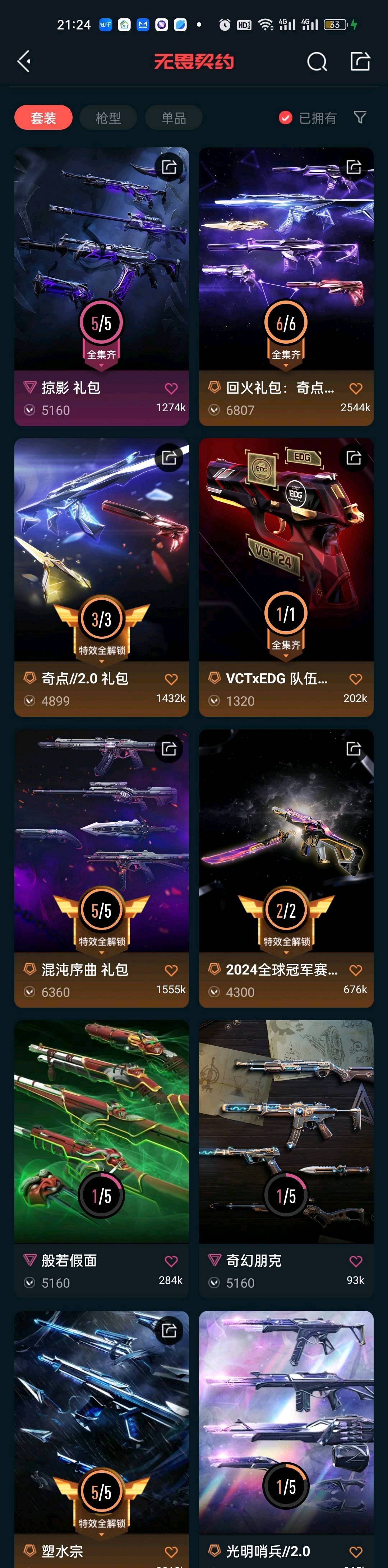
Task: Open the filter funnel icon
Action: tap(360, 118)
